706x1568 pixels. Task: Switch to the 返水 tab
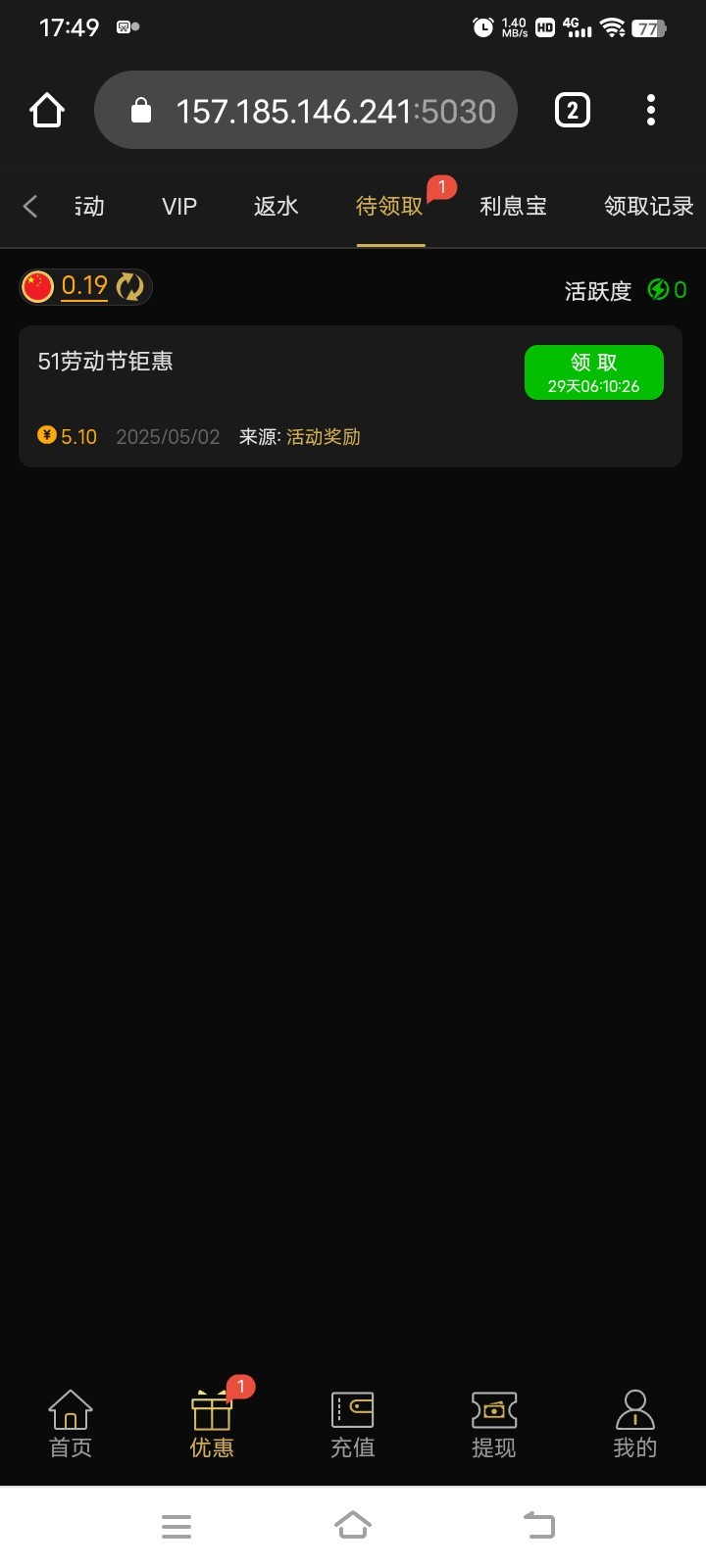(276, 206)
